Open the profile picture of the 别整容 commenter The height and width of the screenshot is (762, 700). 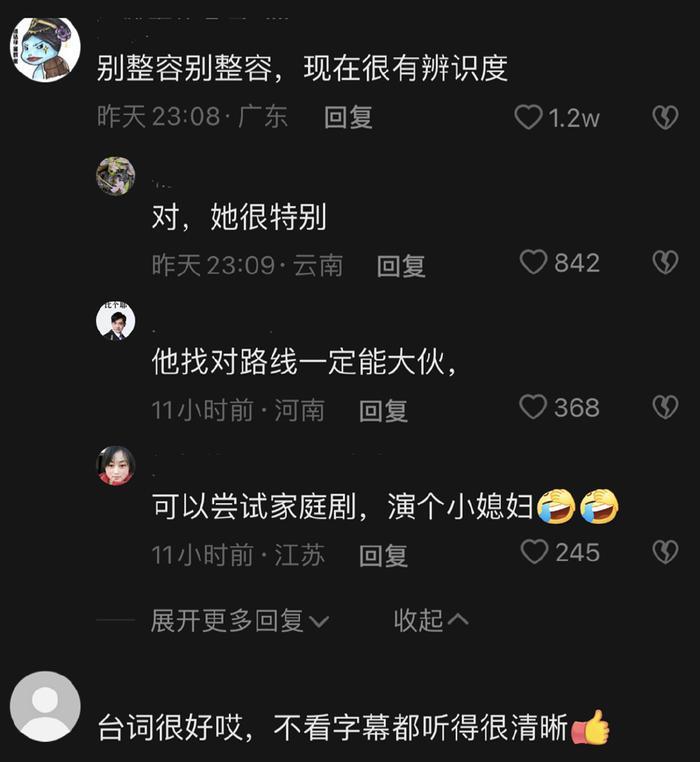pyautogui.click(x=45, y=49)
